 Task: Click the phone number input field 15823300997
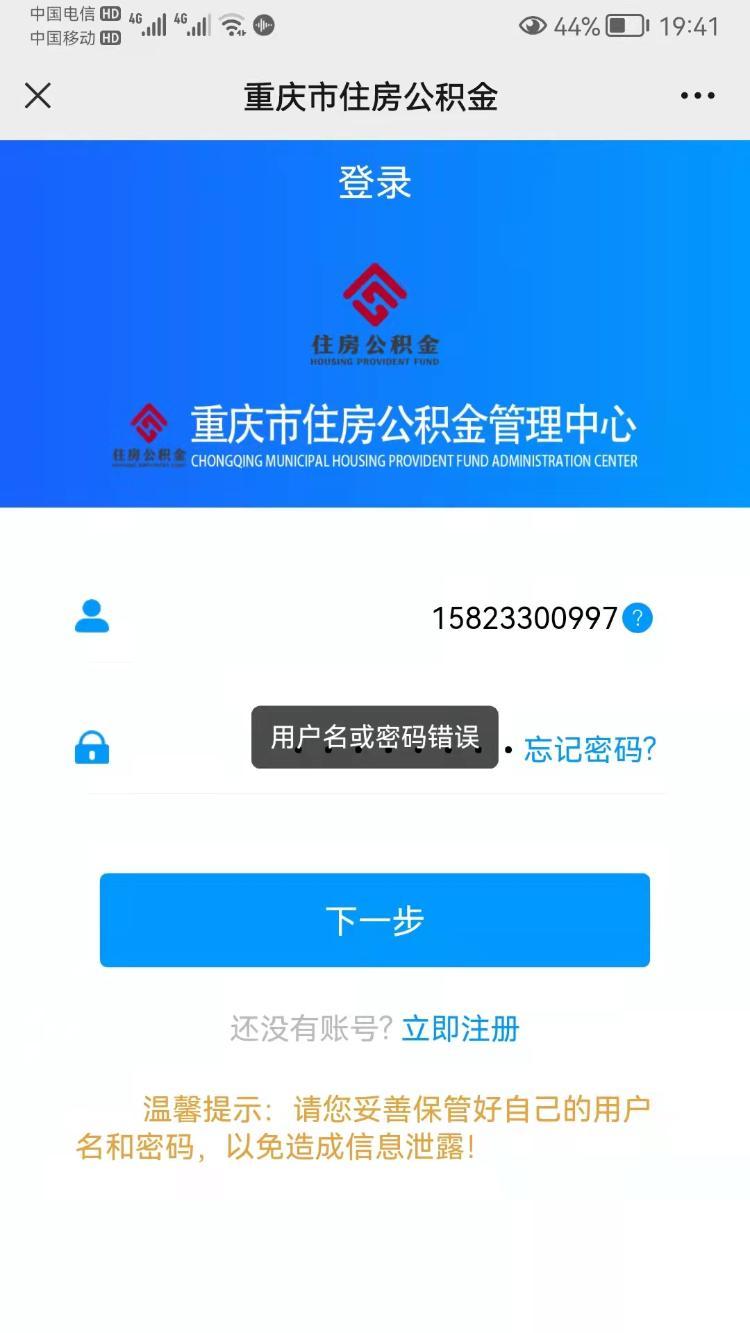coord(520,618)
